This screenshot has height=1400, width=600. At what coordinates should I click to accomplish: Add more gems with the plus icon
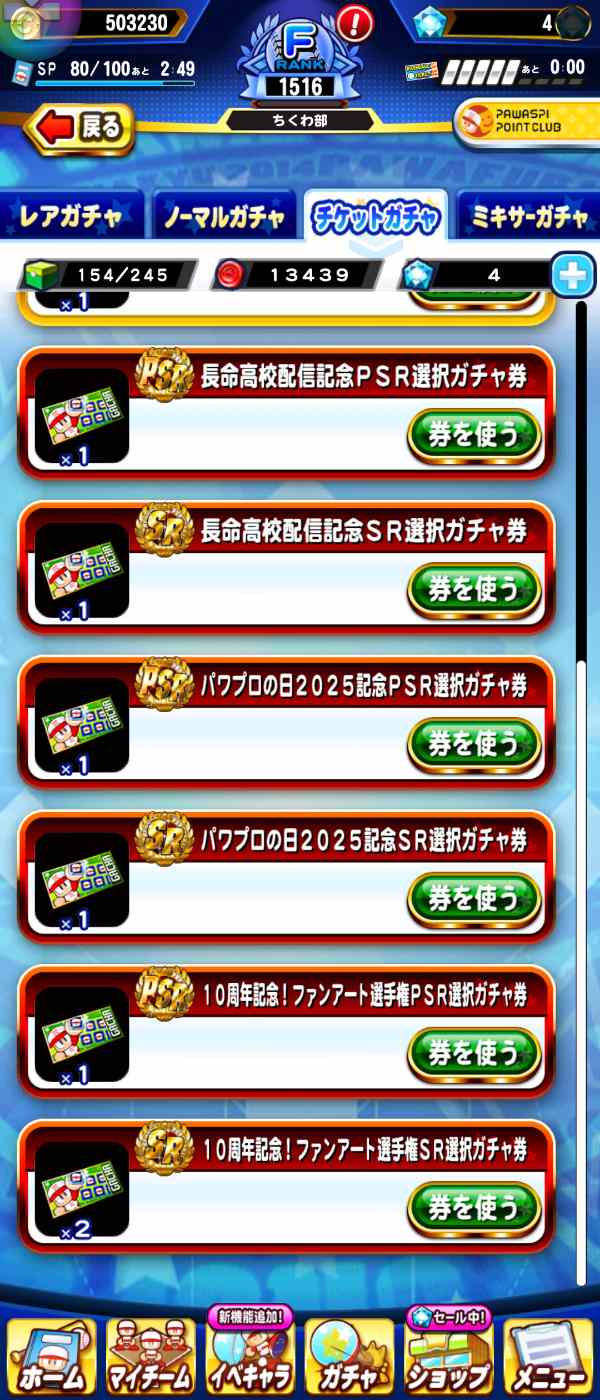pyautogui.click(x=574, y=274)
